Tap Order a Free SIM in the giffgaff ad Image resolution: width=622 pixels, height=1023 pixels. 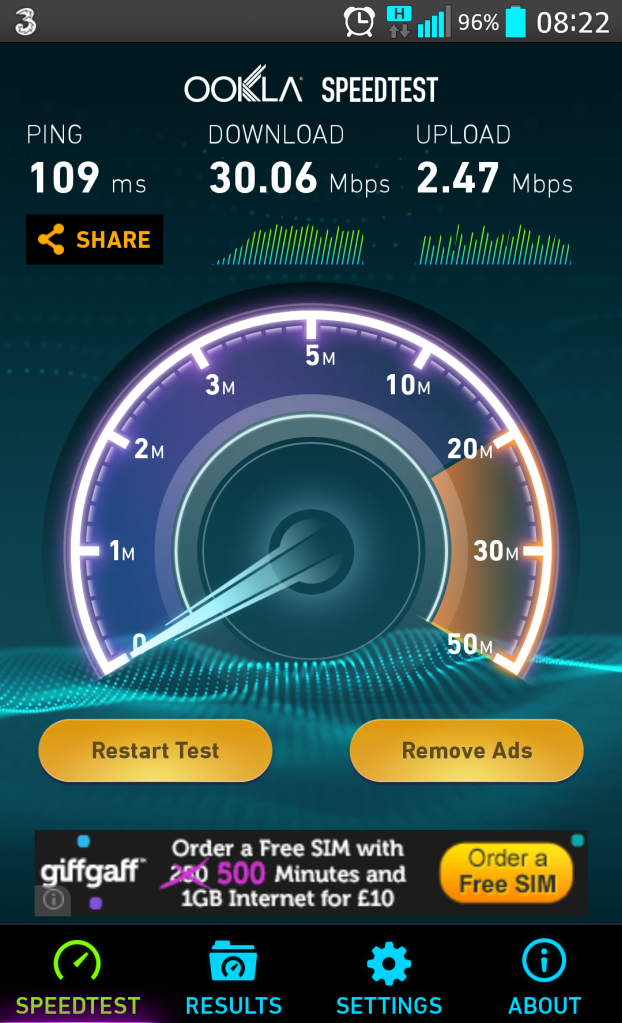pos(508,871)
